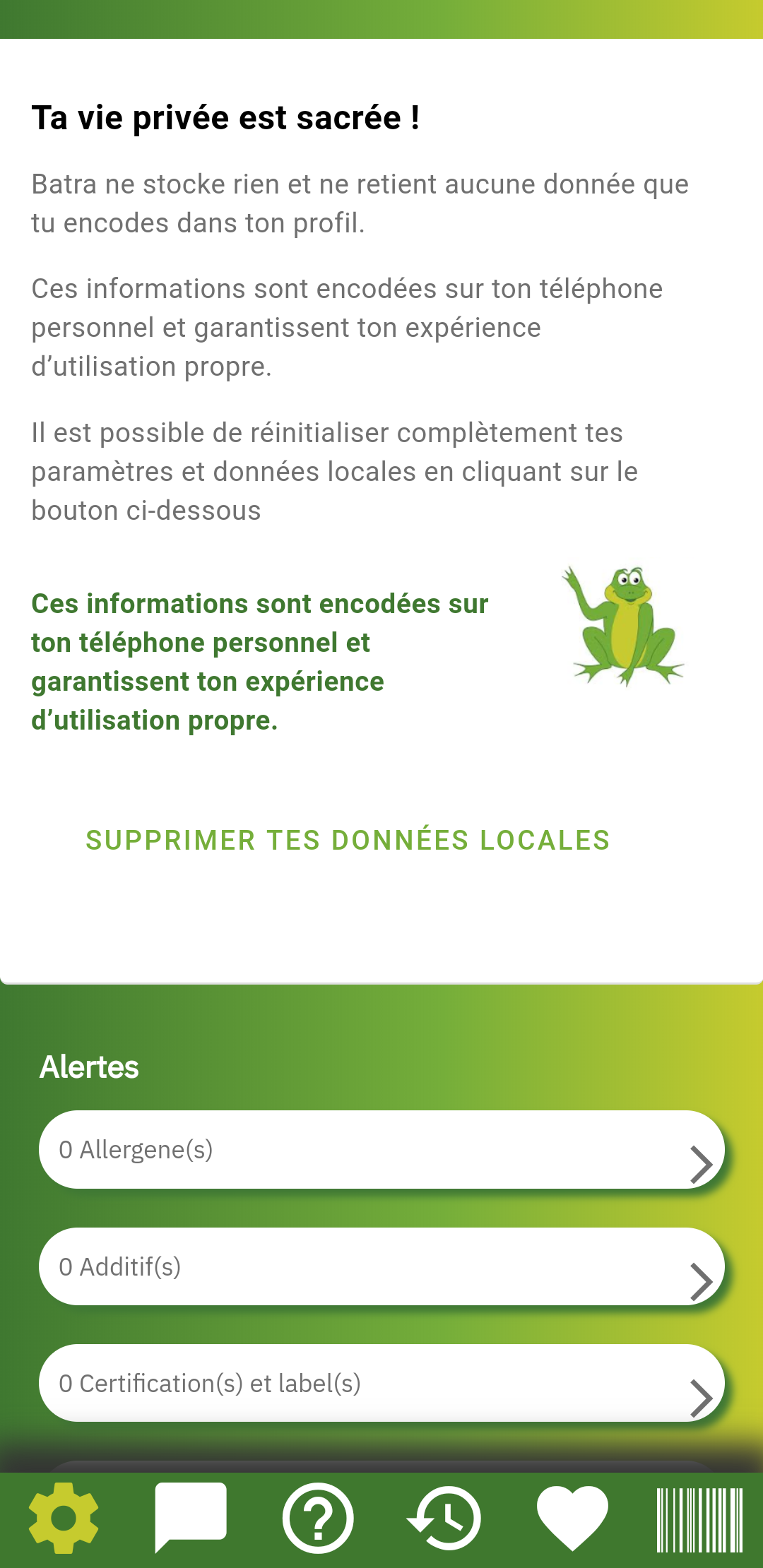Open the help question mark tab
Screen dimensions: 763x1568
point(318,1518)
